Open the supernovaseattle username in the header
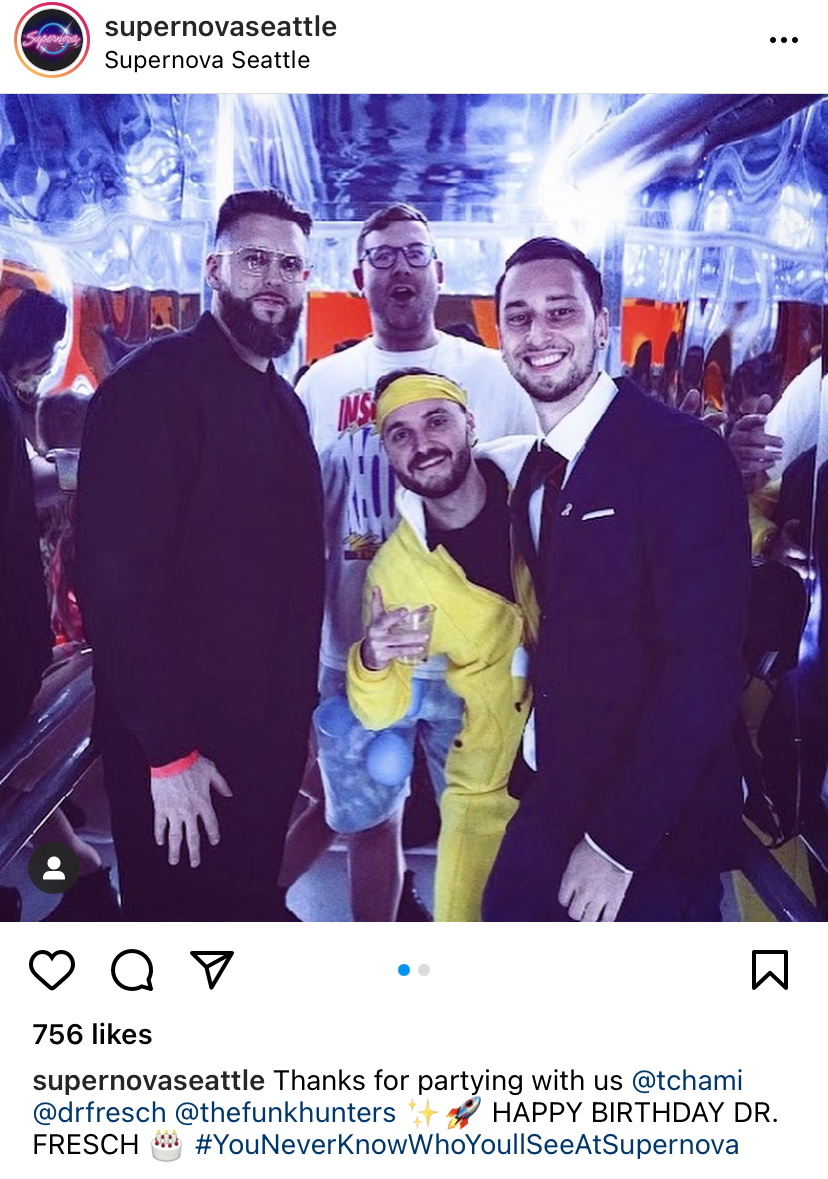 click(220, 27)
